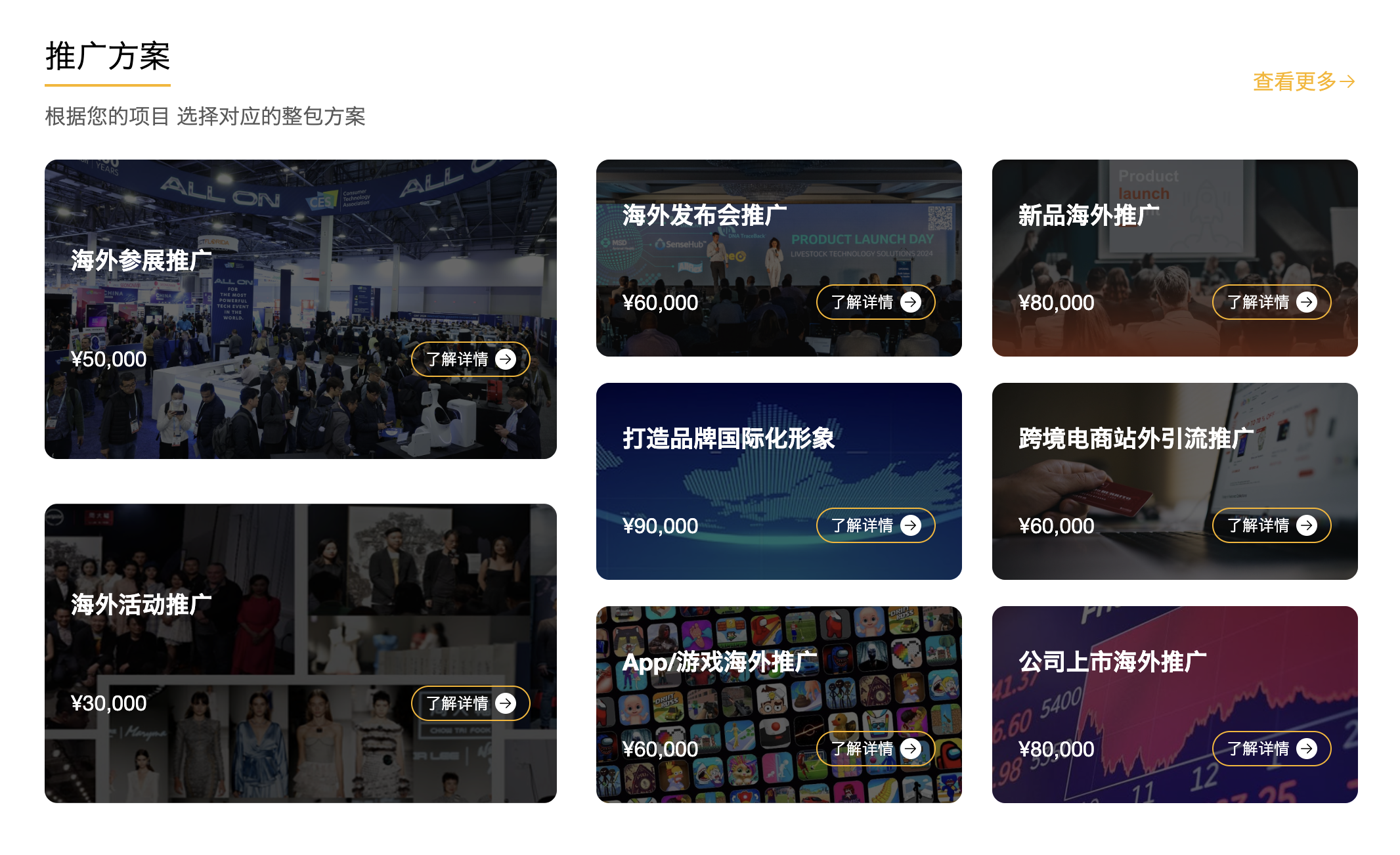Tap 了解详情 on 跨境电商站外引流推广
Image resolution: width=1400 pixels, height=855 pixels.
[1271, 525]
